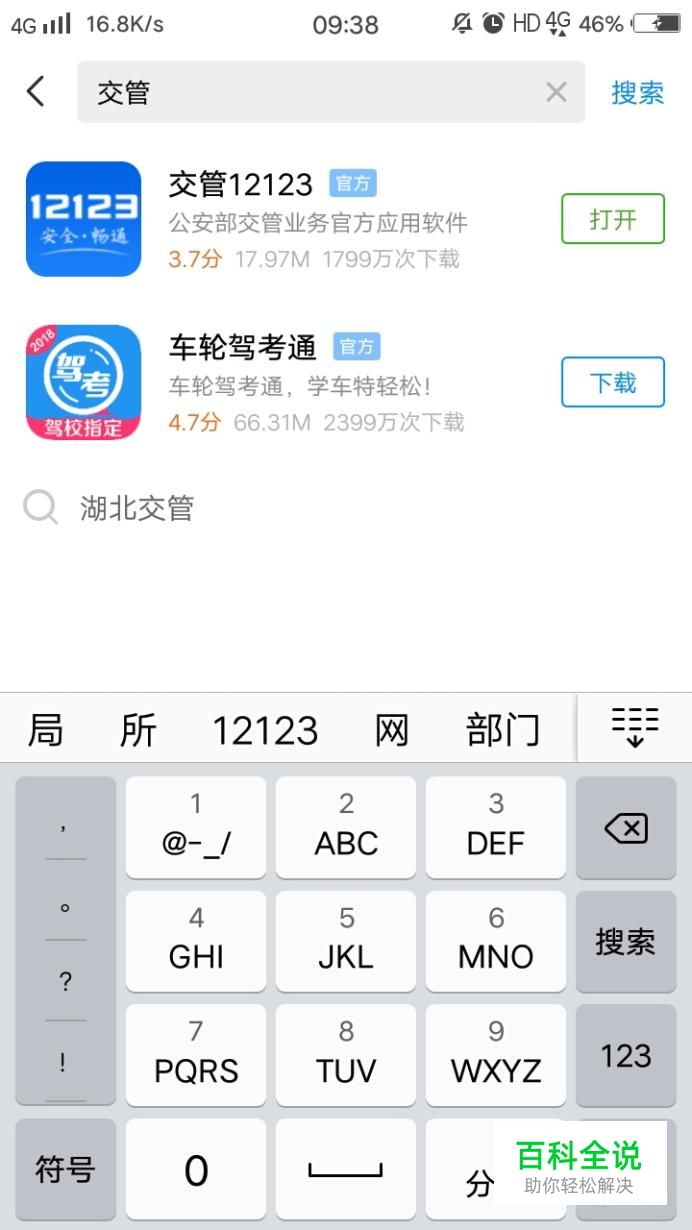Select the 湖北交管 search suggestion
Image resolution: width=692 pixels, height=1230 pixels.
coord(137,508)
